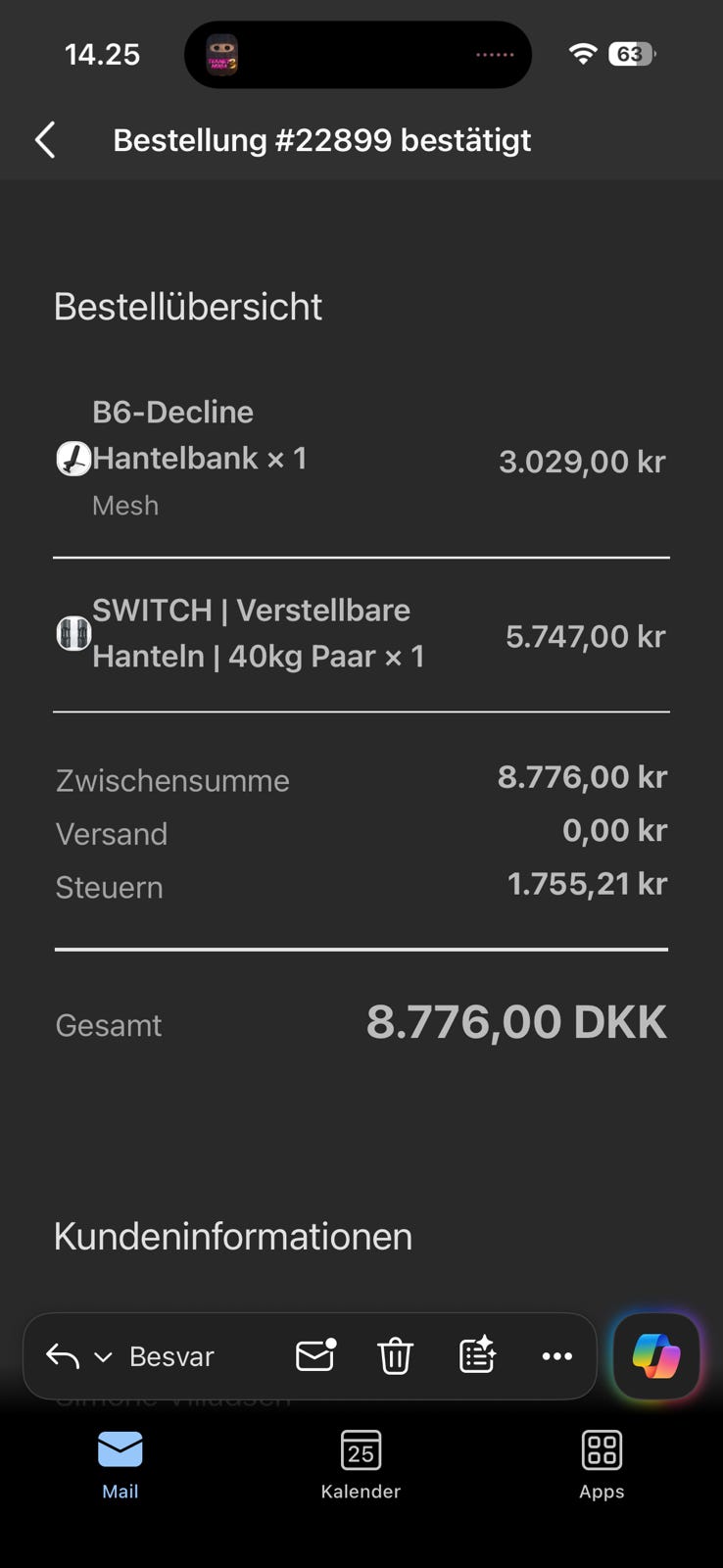Launch the Copilot assistant button
This screenshot has height=1568, width=723.
click(656, 1356)
